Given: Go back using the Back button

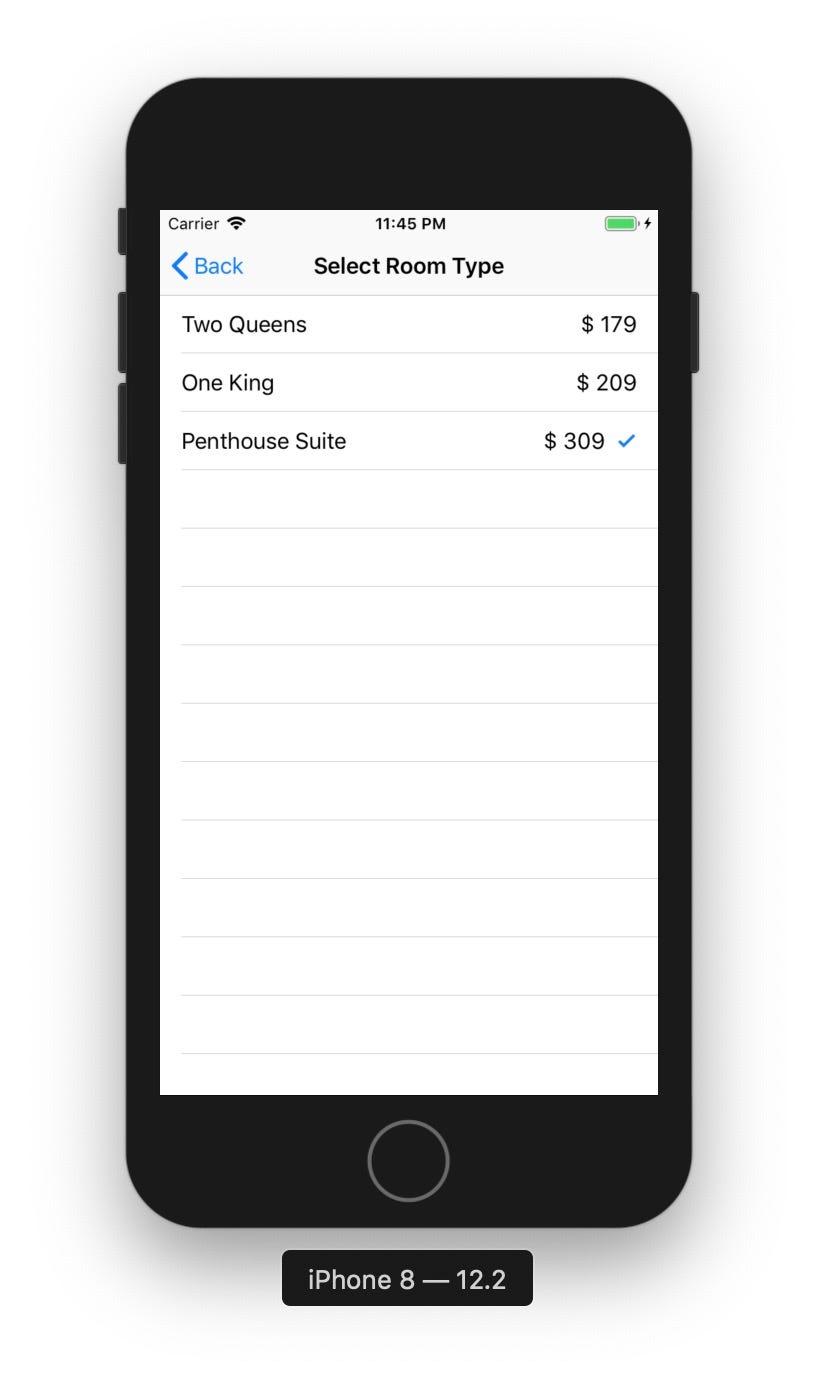Looking at the screenshot, I should coord(207,266).
